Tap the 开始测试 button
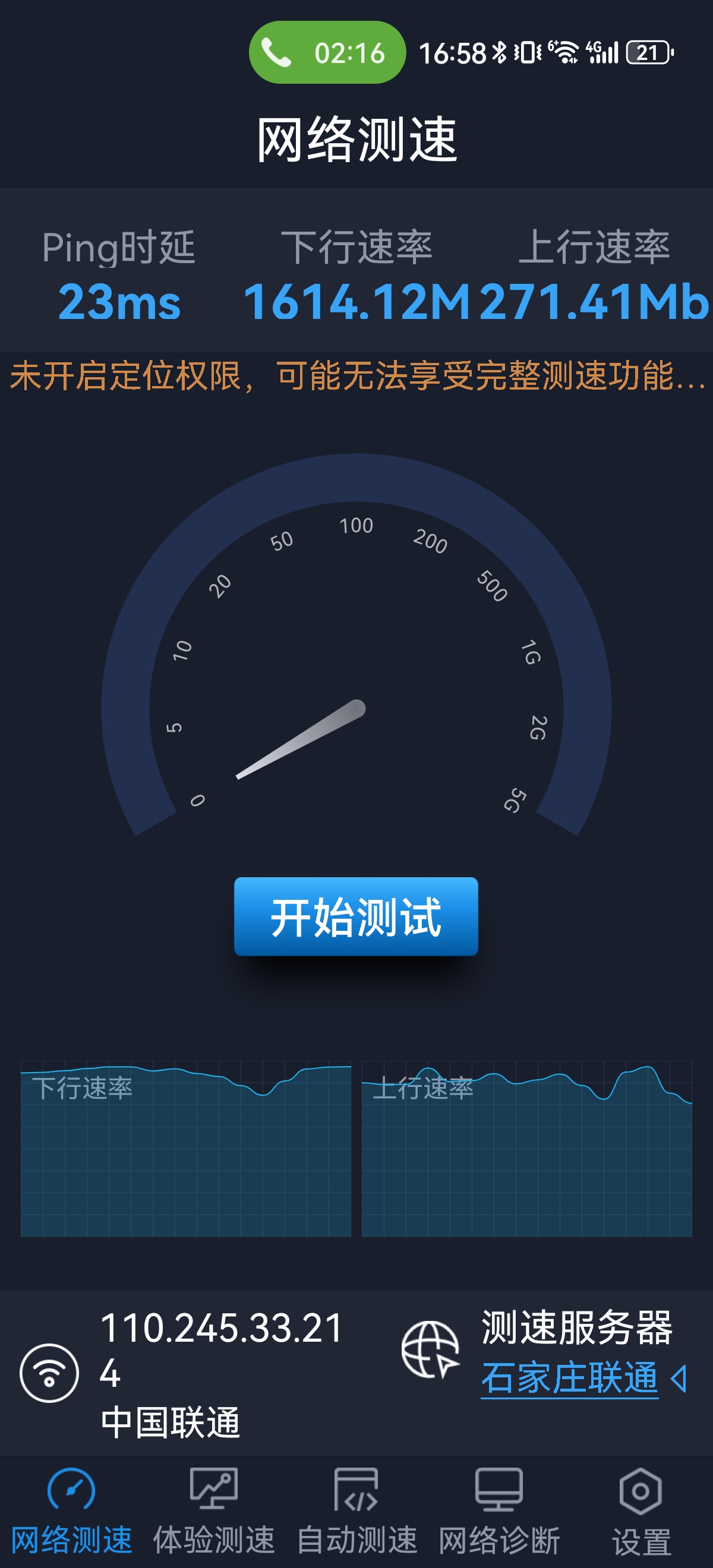Viewport: 713px width, 1568px height. click(355, 916)
